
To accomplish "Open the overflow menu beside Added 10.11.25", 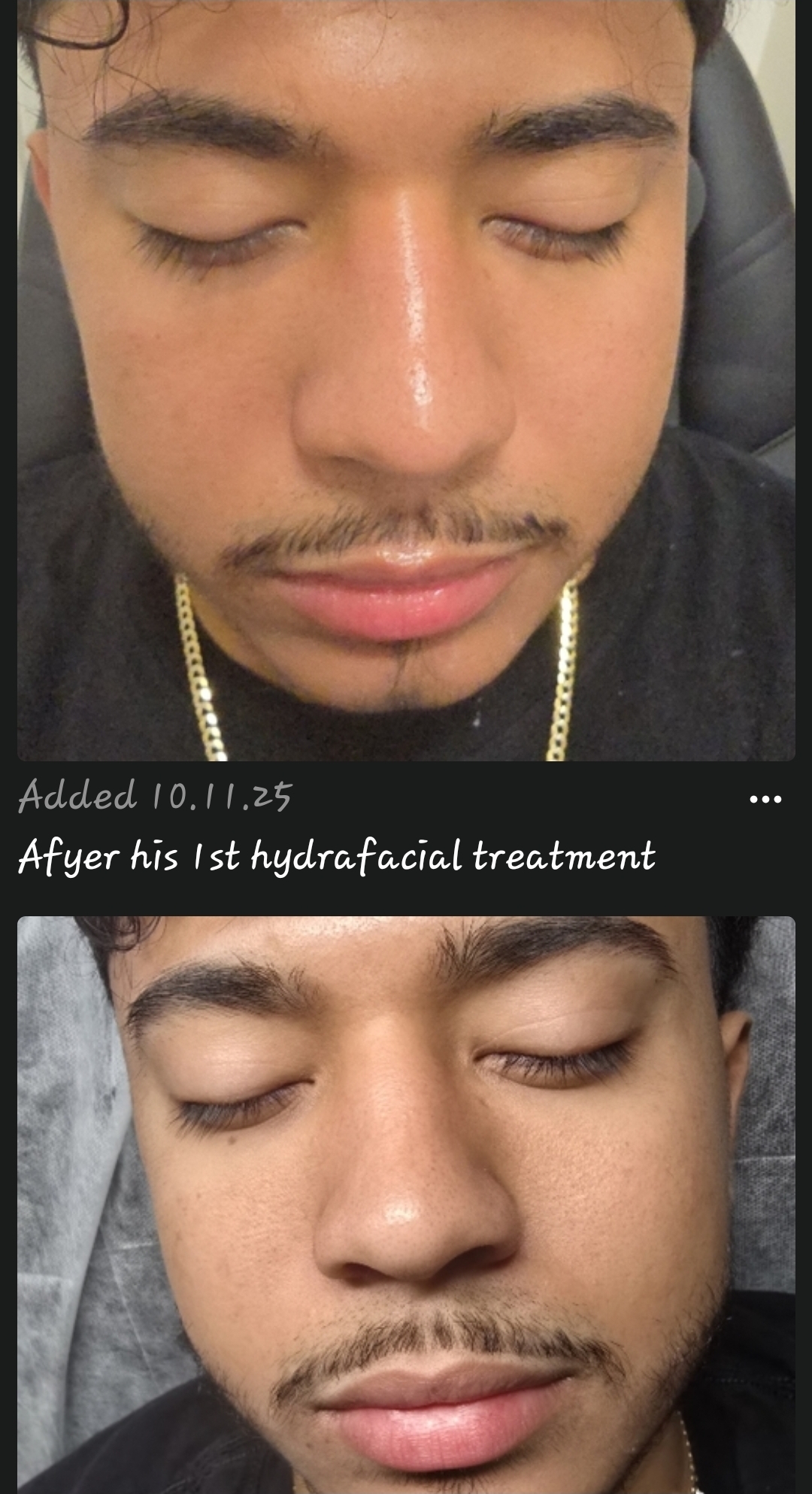I will pyautogui.click(x=765, y=799).
